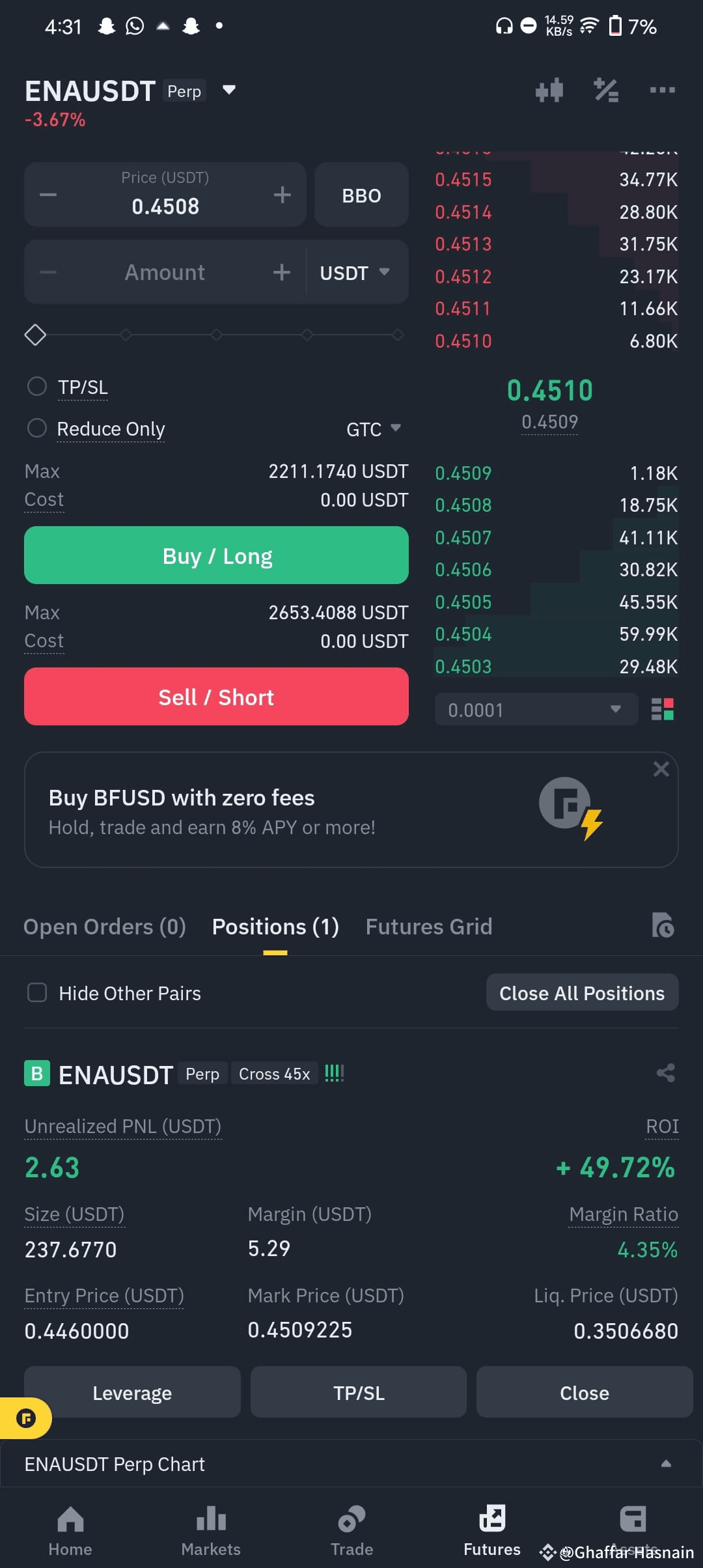
Task: Open the candlestick chart icon
Action: point(549,91)
